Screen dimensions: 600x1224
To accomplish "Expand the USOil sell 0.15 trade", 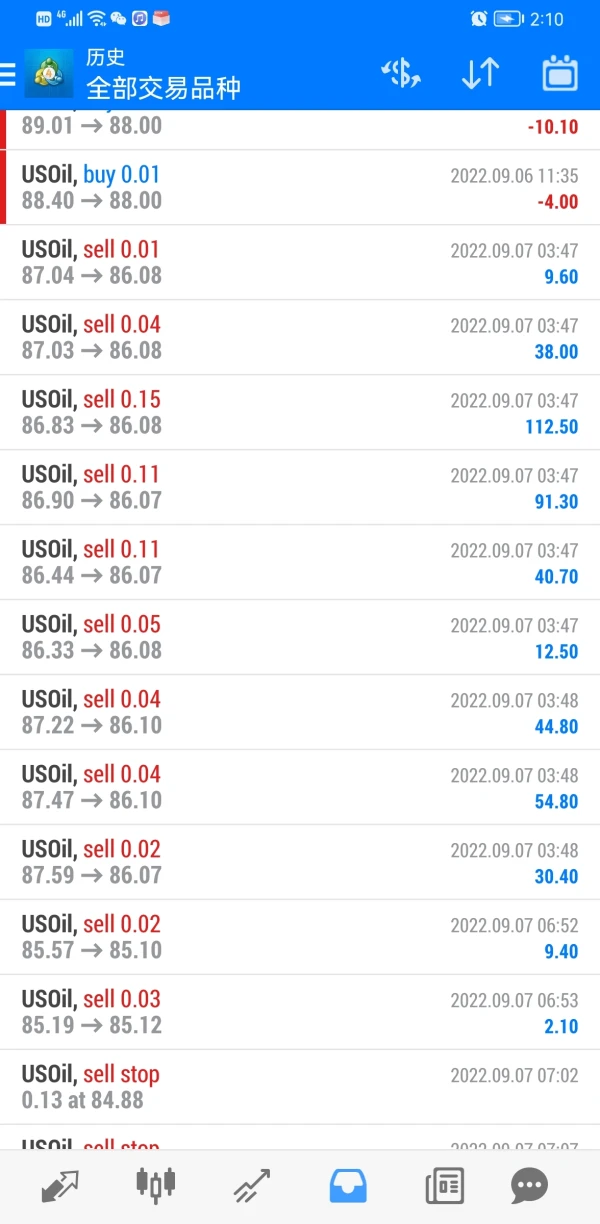I will pos(300,412).
